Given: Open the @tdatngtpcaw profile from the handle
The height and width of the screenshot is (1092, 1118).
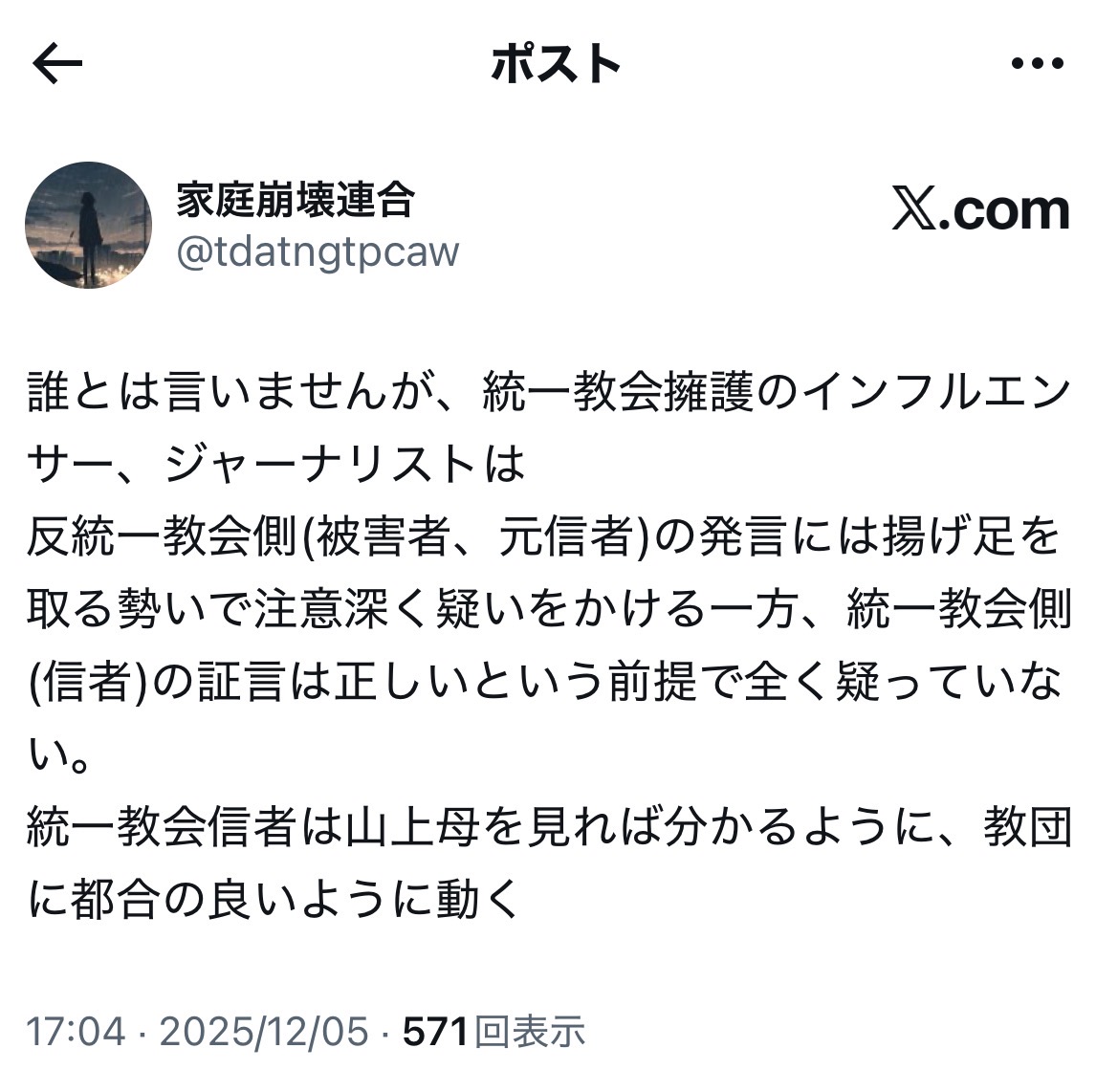Looking at the screenshot, I should point(318,252).
